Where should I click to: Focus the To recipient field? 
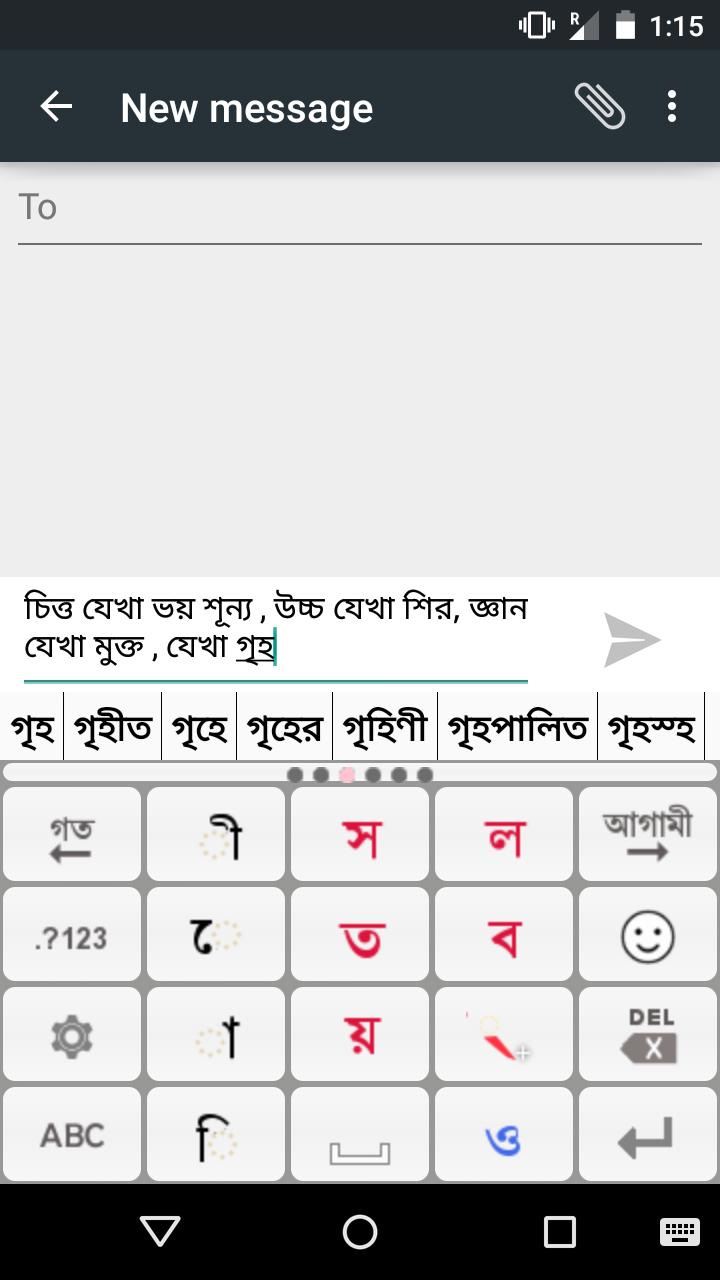click(360, 208)
